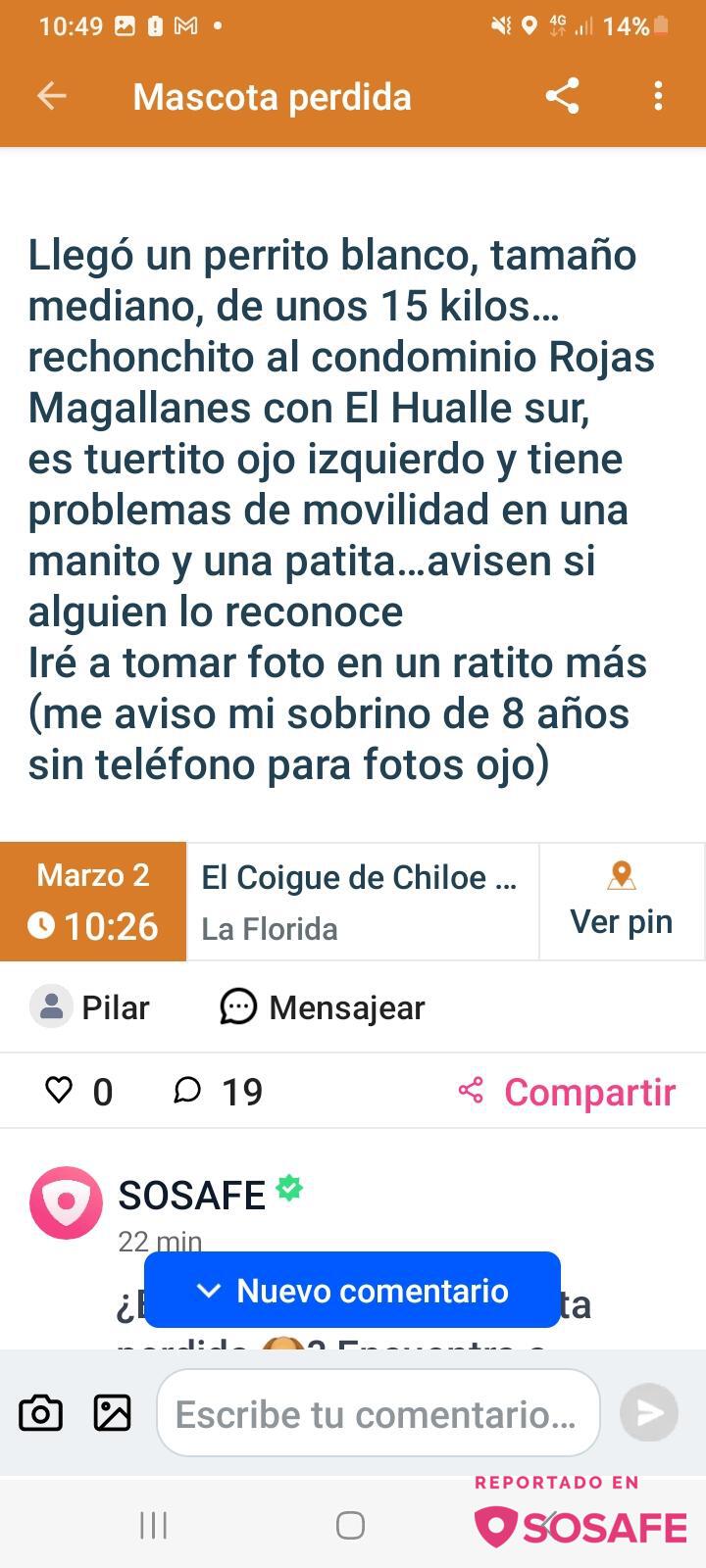Tap the pink Compartir button
This screenshot has width=706, height=1568.
pos(568,1091)
